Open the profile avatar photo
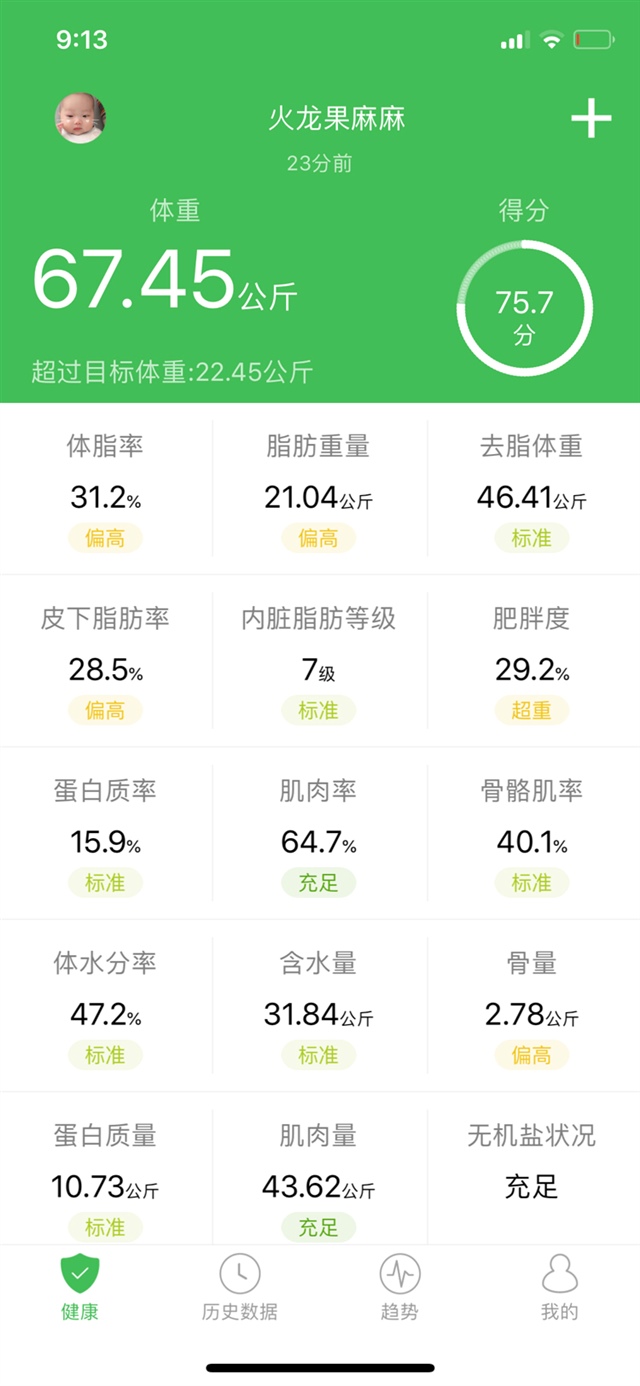Screen dimensions: 640x1386 80,118
